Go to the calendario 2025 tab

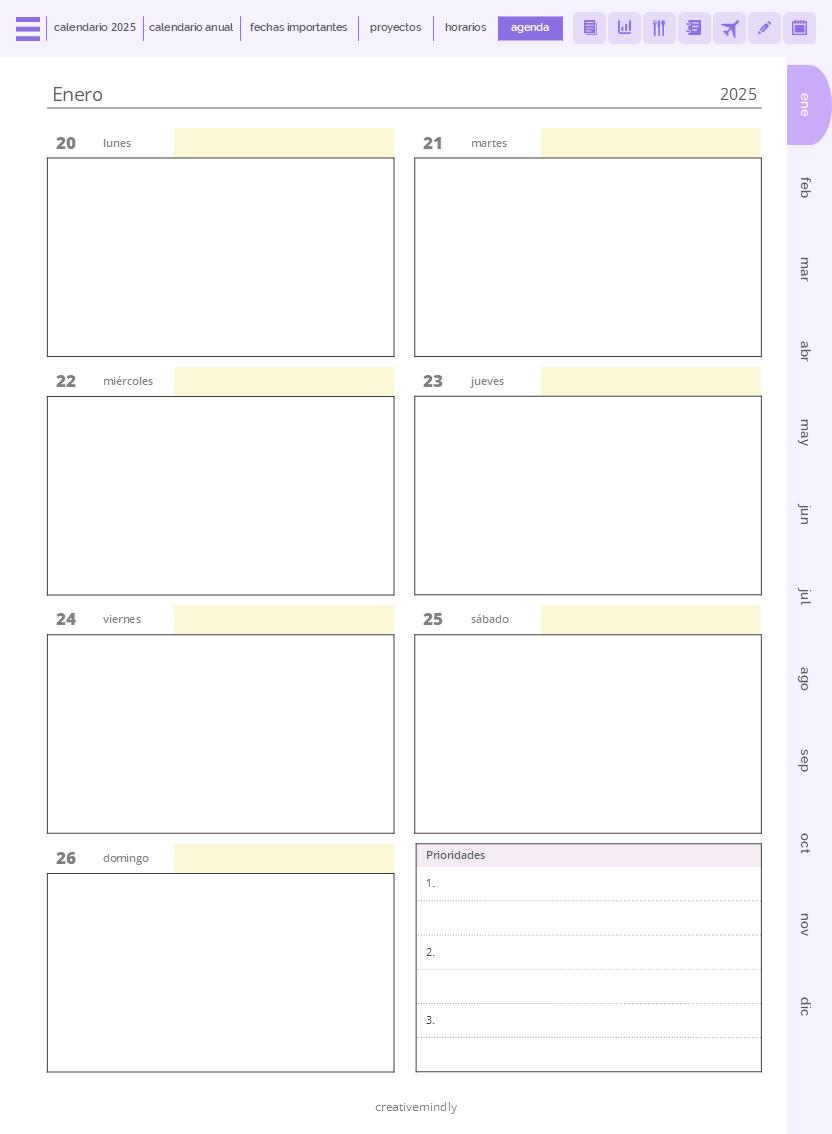pos(95,28)
